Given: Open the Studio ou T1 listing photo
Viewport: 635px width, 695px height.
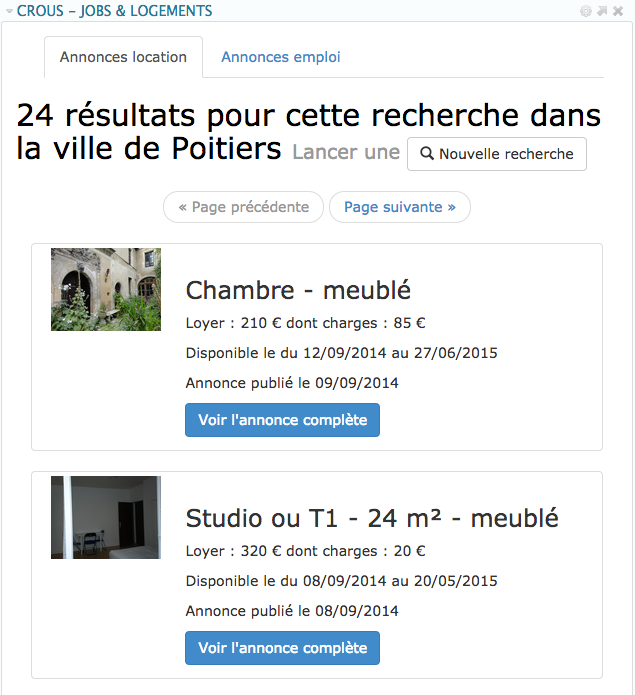Looking at the screenshot, I should click(x=106, y=517).
